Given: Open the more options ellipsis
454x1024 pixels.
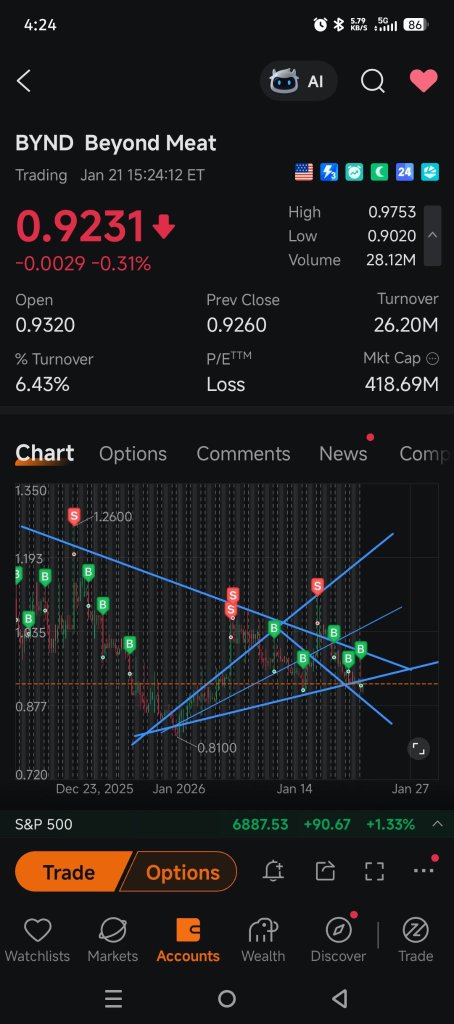Looking at the screenshot, I should tap(423, 871).
